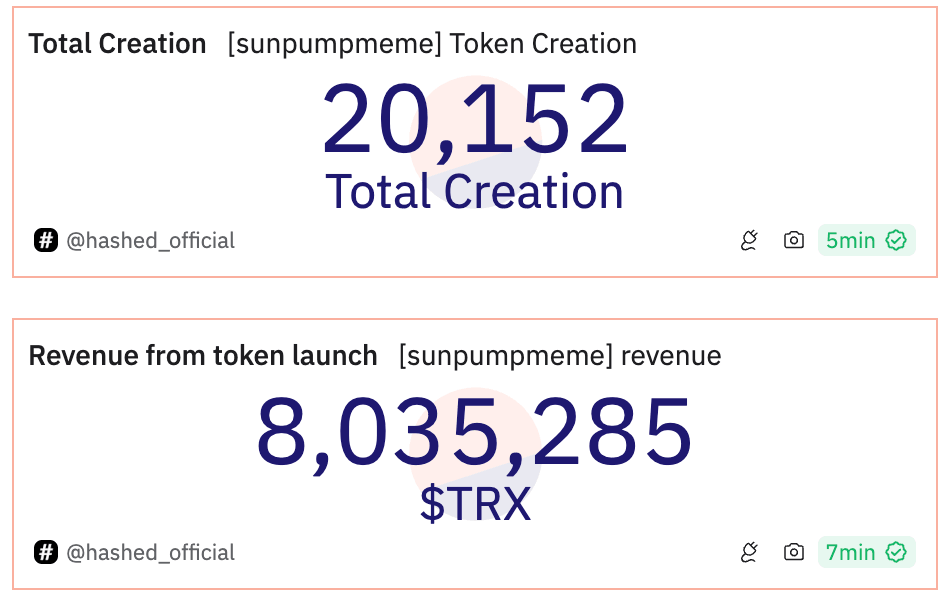Tap the API plug icon on Total Creation card

click(x=748, y=240)
